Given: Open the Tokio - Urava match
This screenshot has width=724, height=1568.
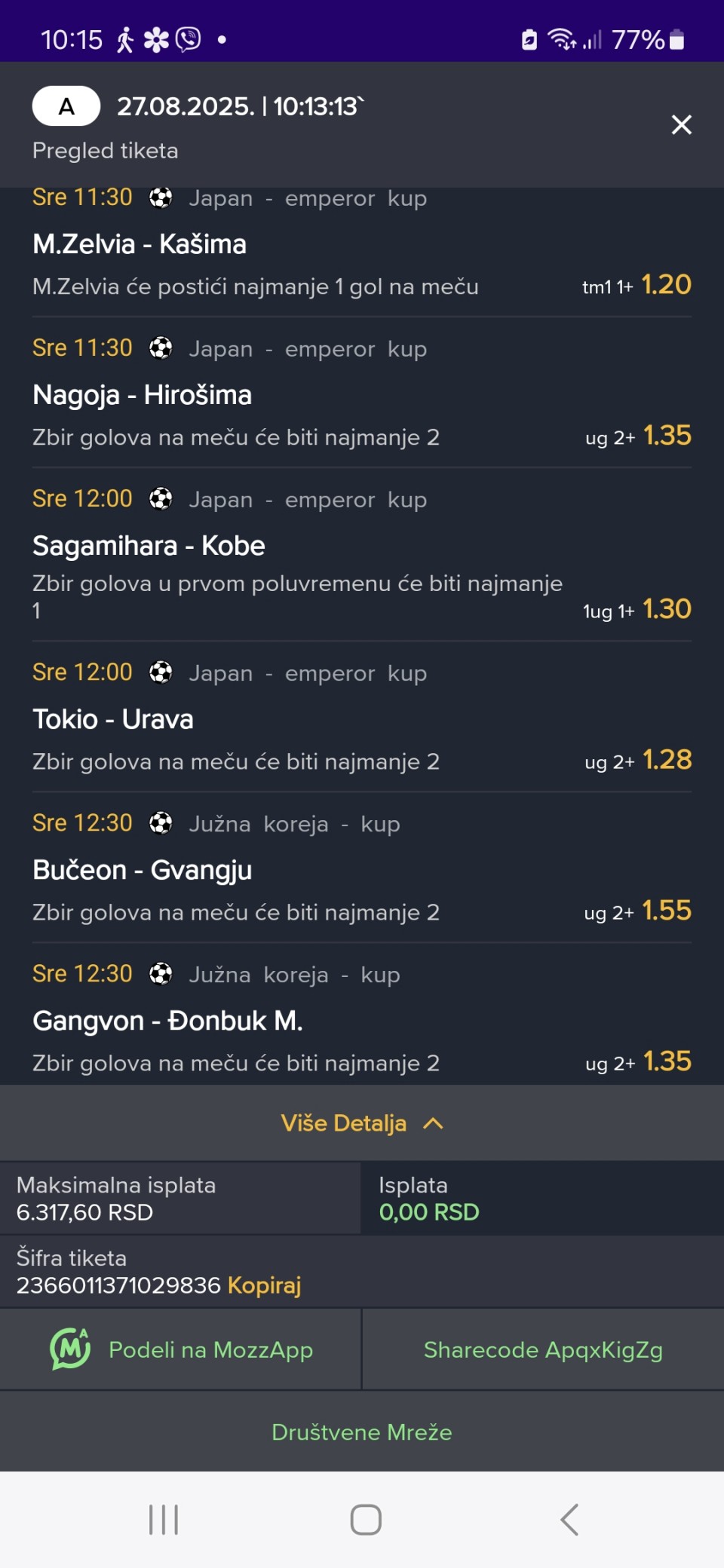Looking at the screenshot, I should [113, 719].
